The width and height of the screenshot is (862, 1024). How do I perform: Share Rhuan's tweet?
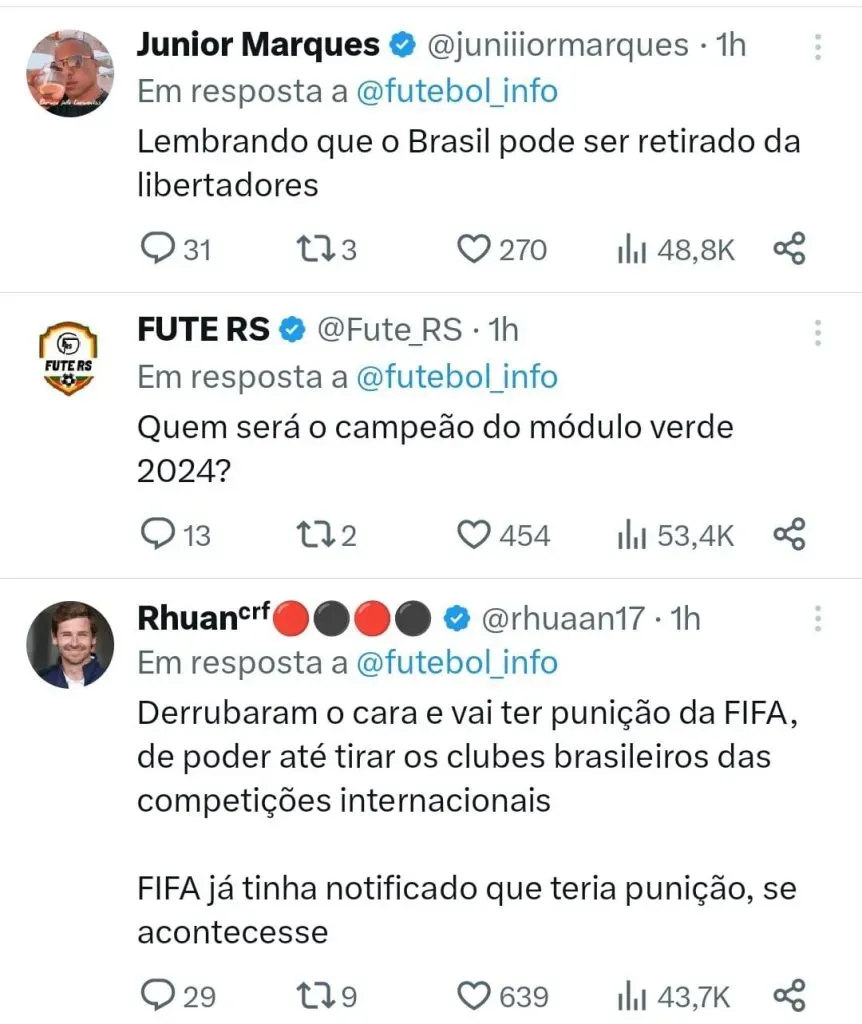pos(789,996)
